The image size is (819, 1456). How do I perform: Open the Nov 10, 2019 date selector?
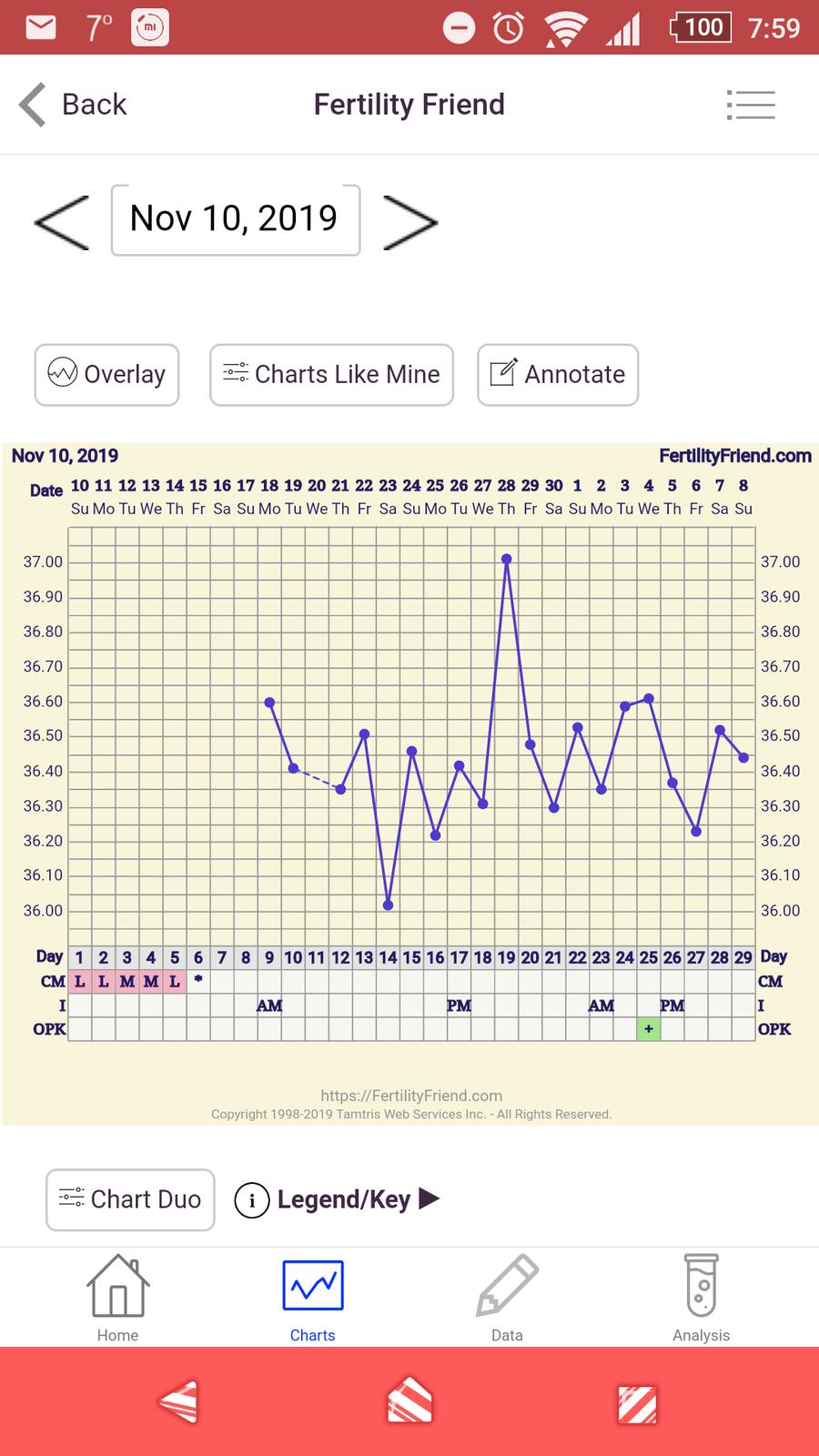(235, 219)
